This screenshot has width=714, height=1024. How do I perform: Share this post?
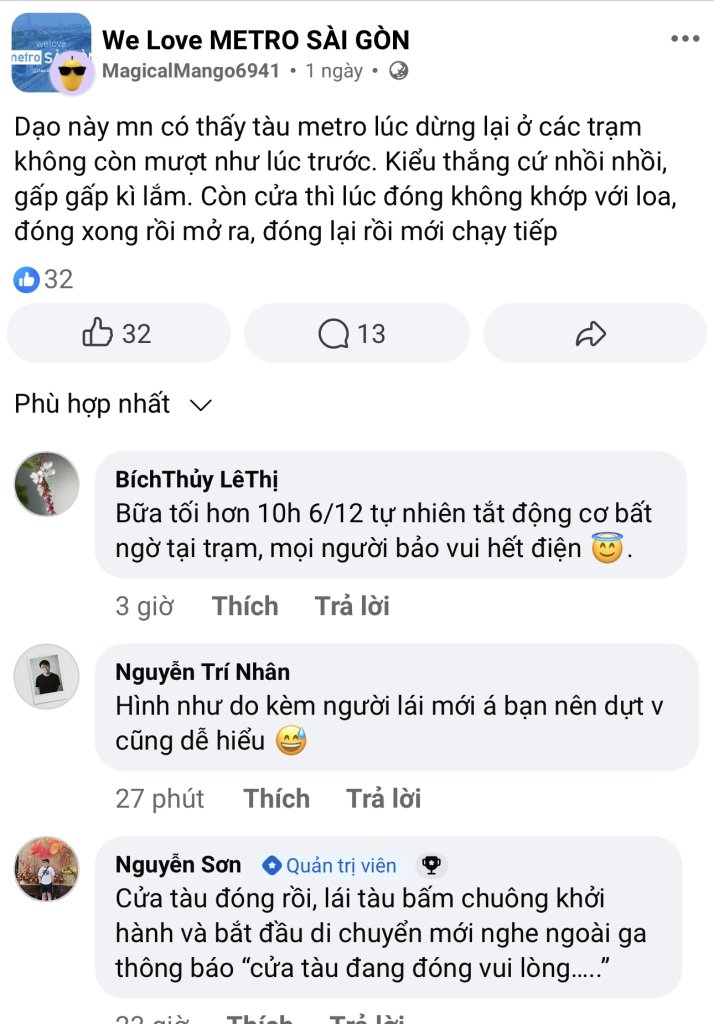click(x=592, y=333)
